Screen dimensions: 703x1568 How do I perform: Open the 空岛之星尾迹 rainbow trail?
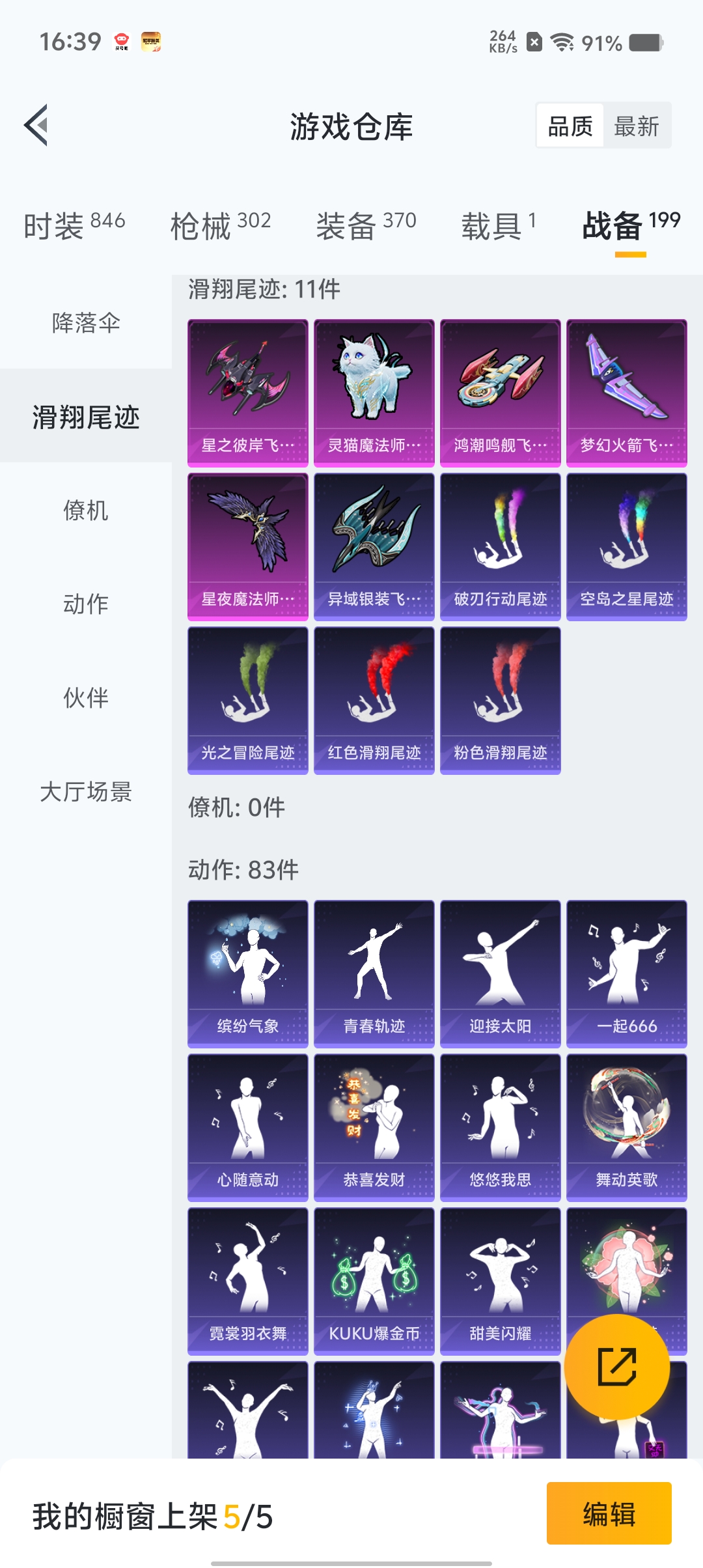click(x=626, y=547)
